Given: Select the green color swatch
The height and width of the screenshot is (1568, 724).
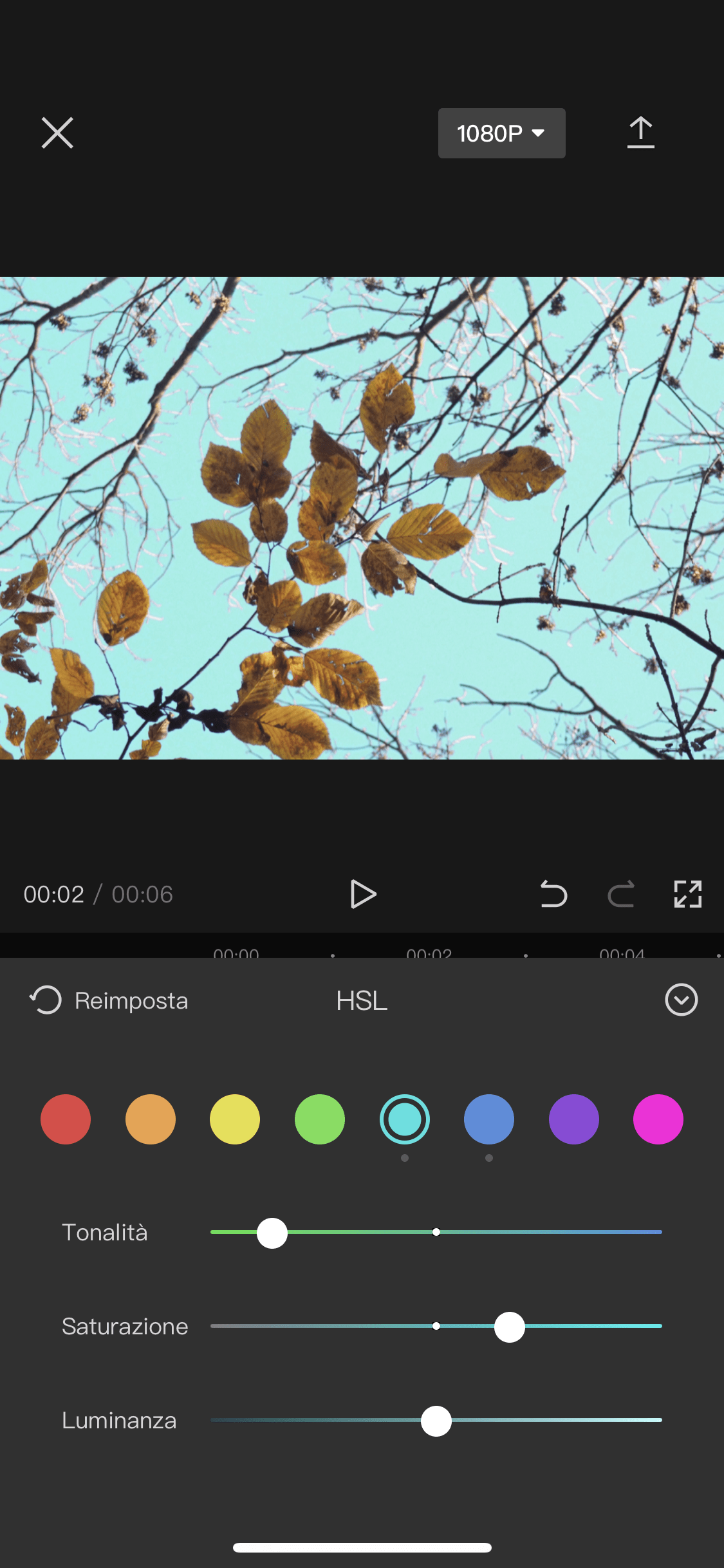Looking at the screenshot, I should pyautogui.click(x=320, y=1119).
